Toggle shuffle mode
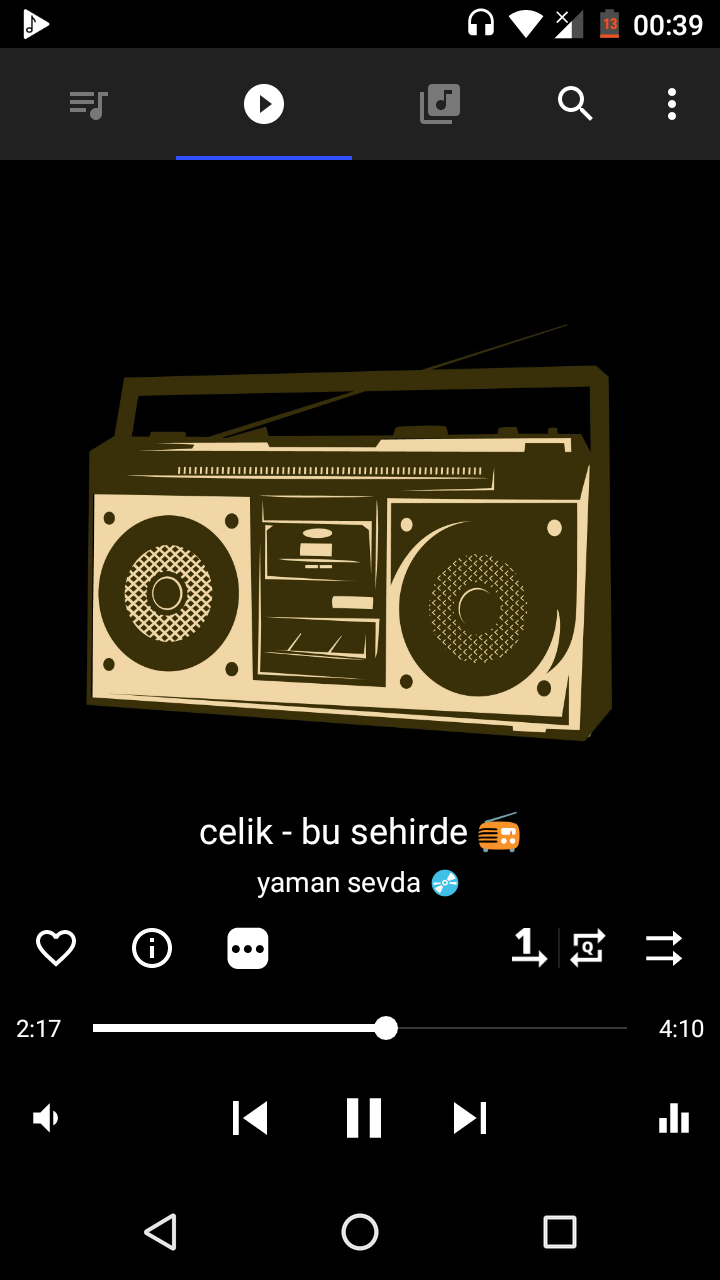720x1280 pixels. point(663,948)
